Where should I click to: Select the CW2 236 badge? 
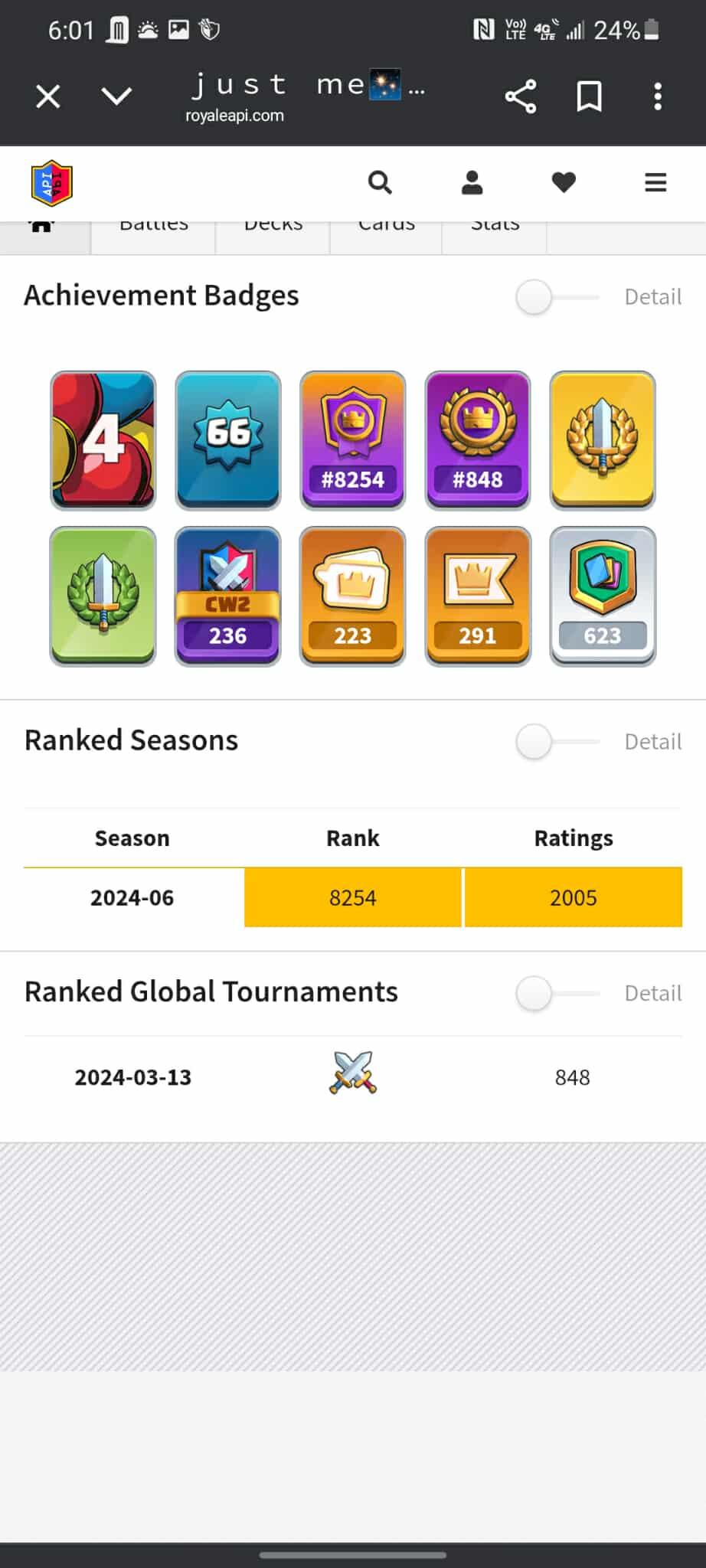[227, 596]
